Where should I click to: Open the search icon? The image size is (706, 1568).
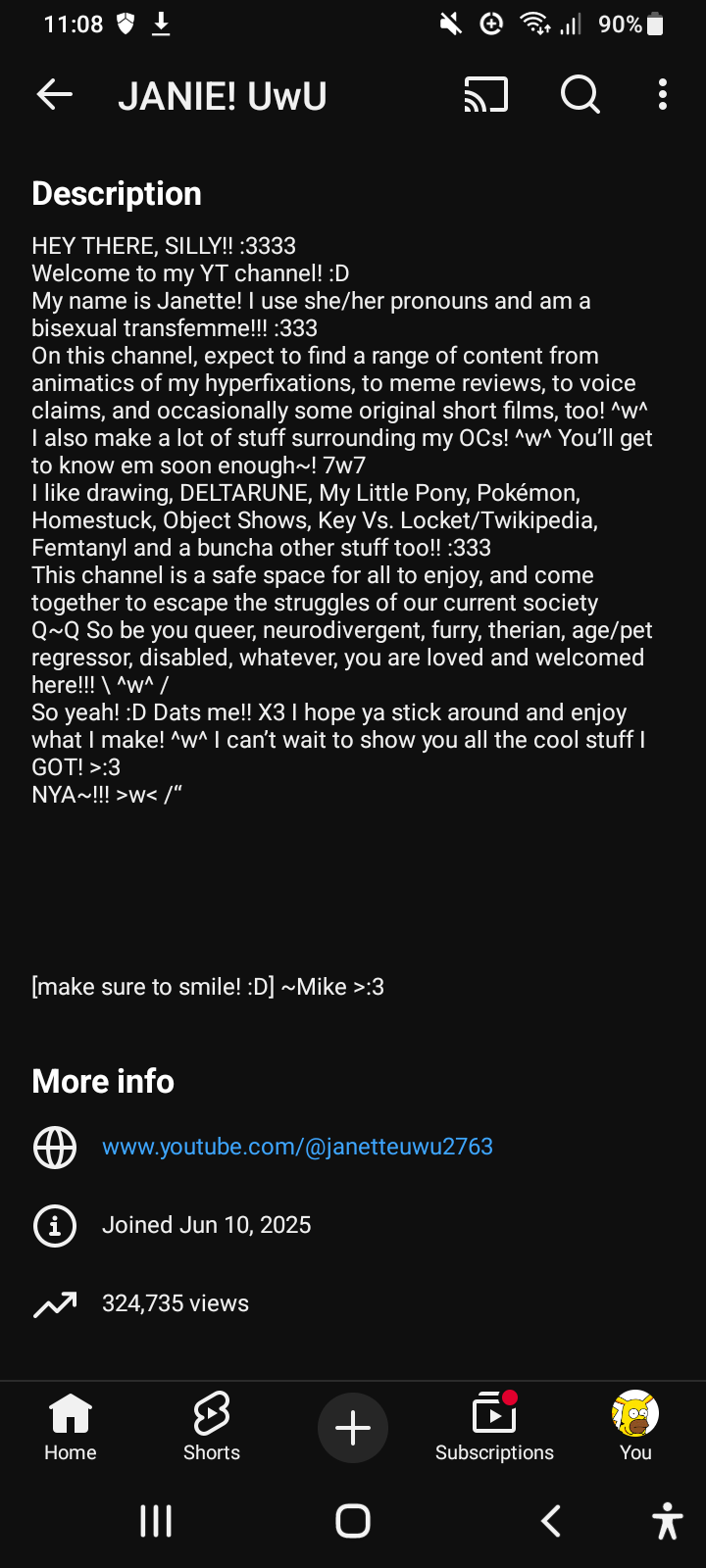(x=580, y=95)
